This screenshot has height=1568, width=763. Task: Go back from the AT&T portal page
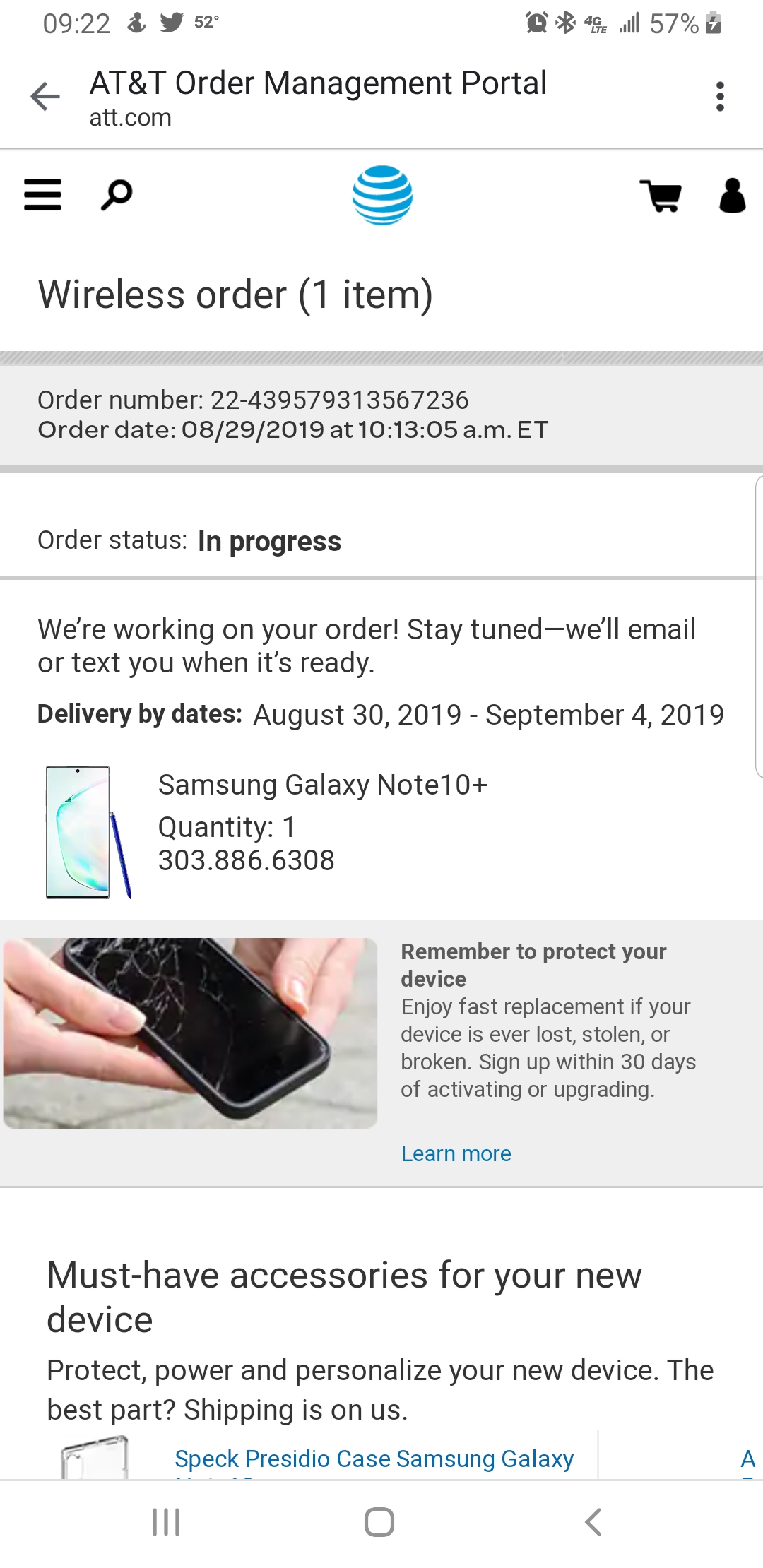pyautogui.click(x=45, y=97)
